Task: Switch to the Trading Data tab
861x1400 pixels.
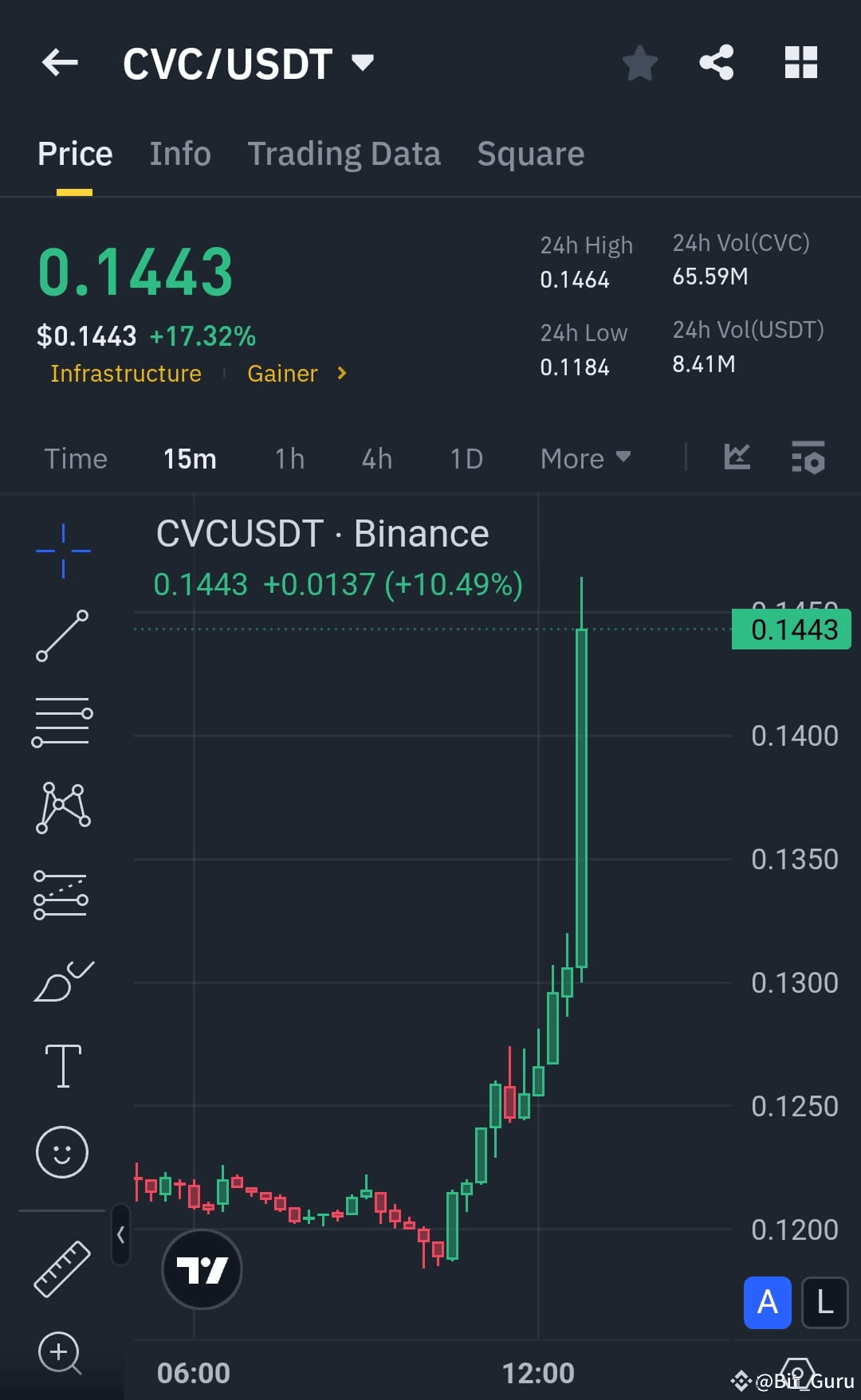Action: tap(344, 153)
